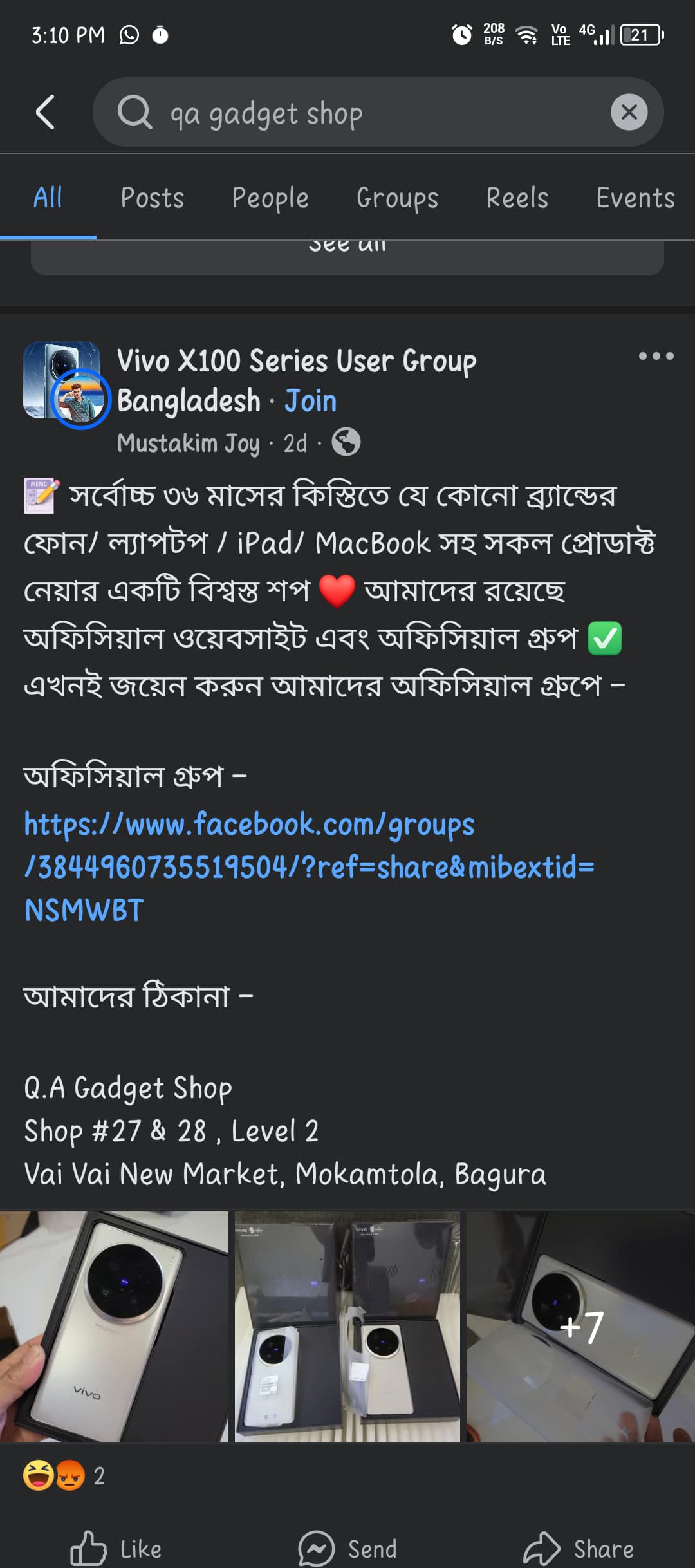Switch to the Posts tab

153,198
